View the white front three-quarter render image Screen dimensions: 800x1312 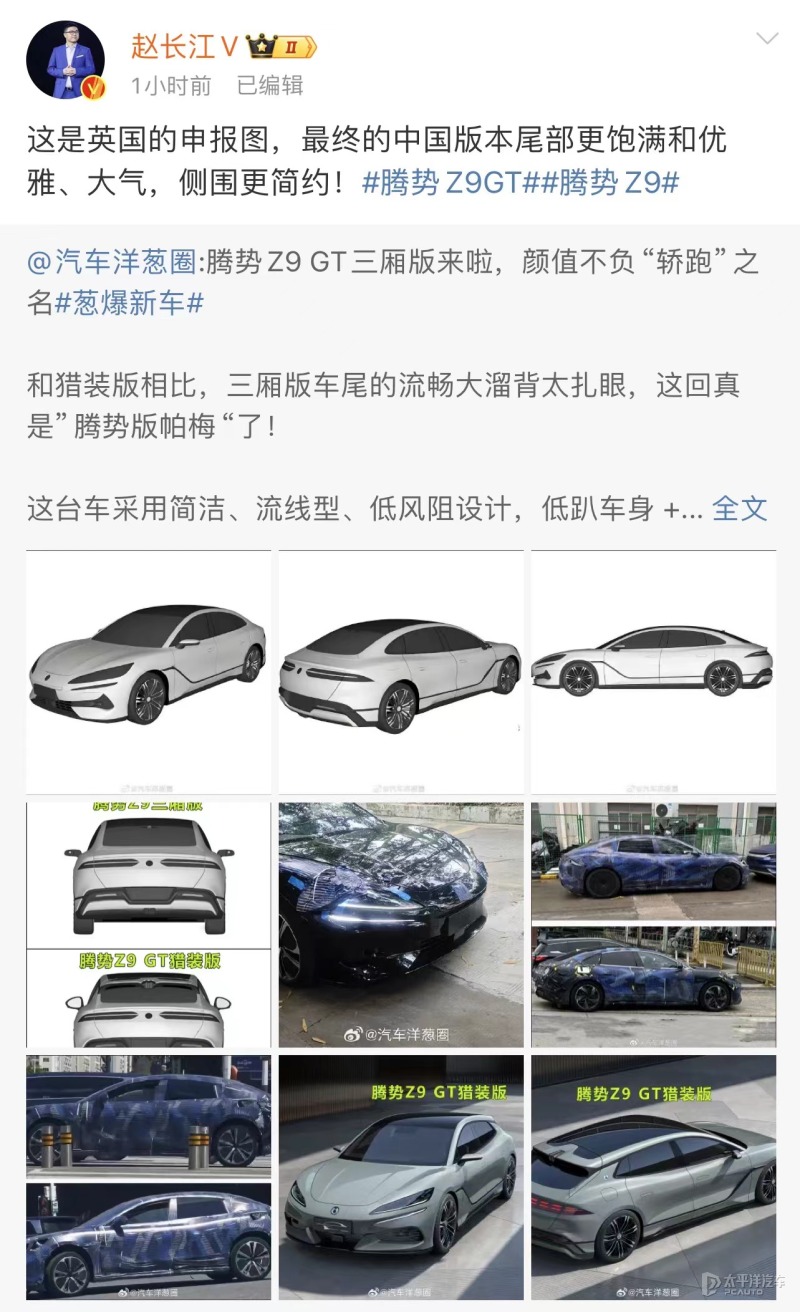tap(148, 671)
